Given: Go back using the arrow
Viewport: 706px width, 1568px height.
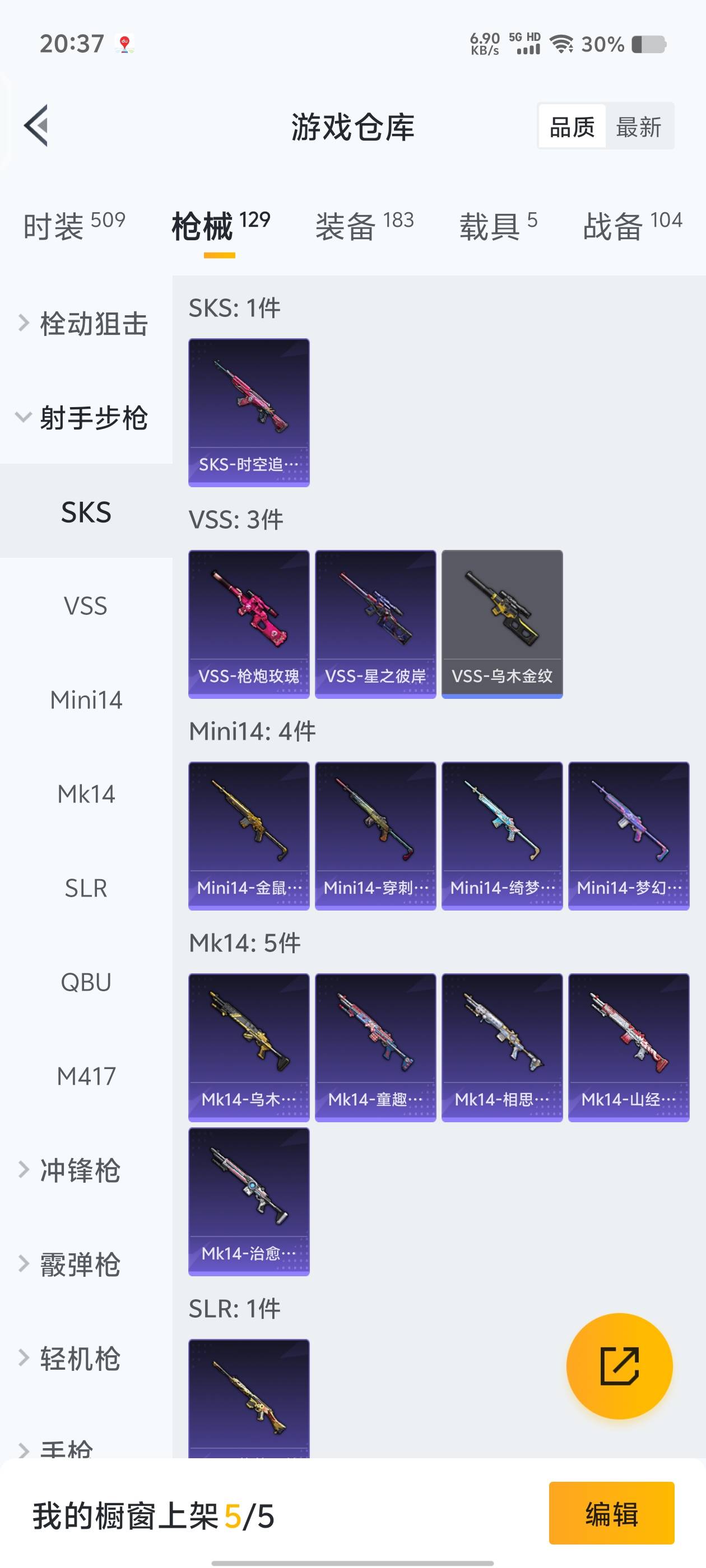Looking at the screenshot, I should point(36,126).
